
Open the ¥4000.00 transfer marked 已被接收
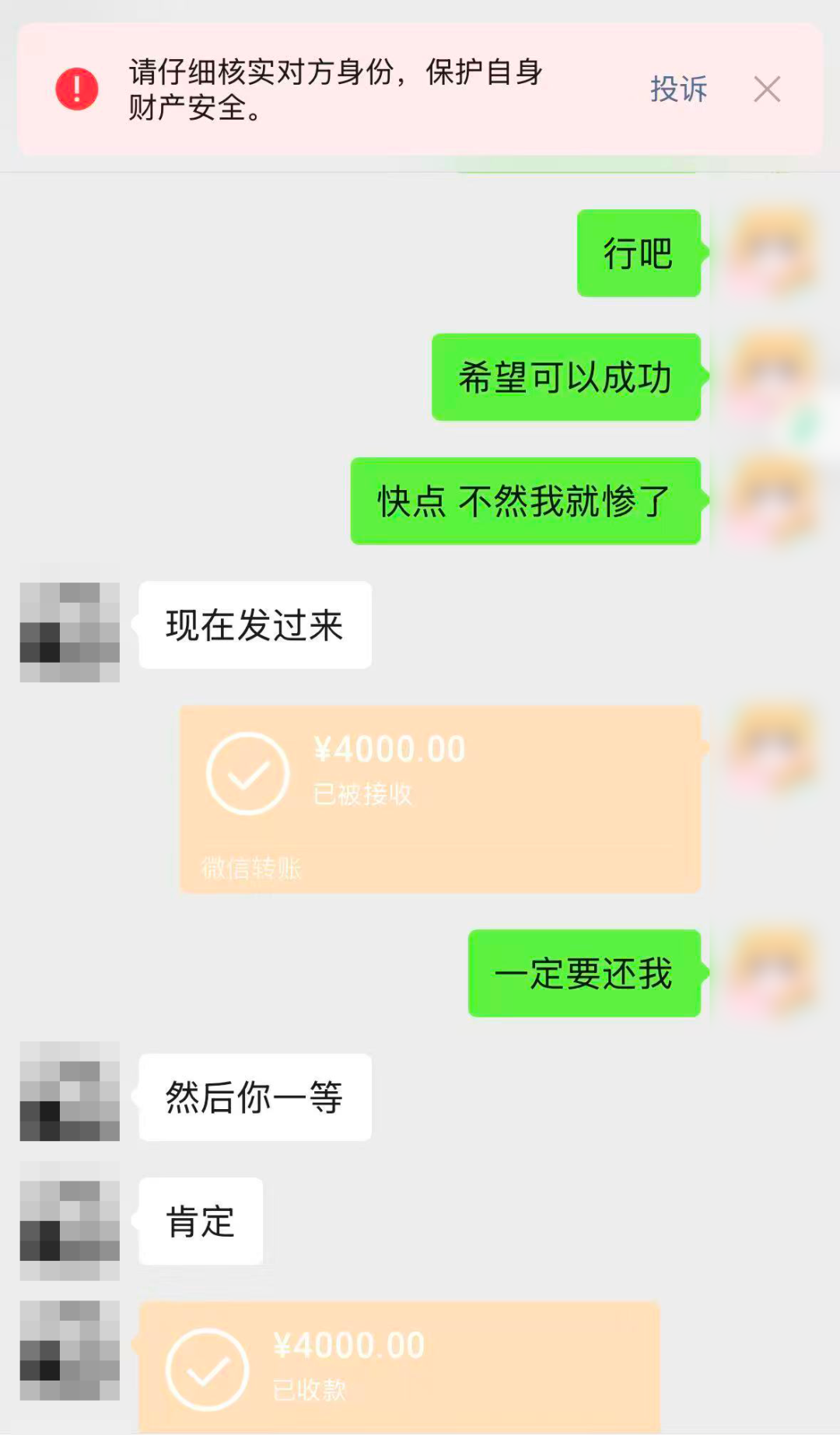point(440,799)
